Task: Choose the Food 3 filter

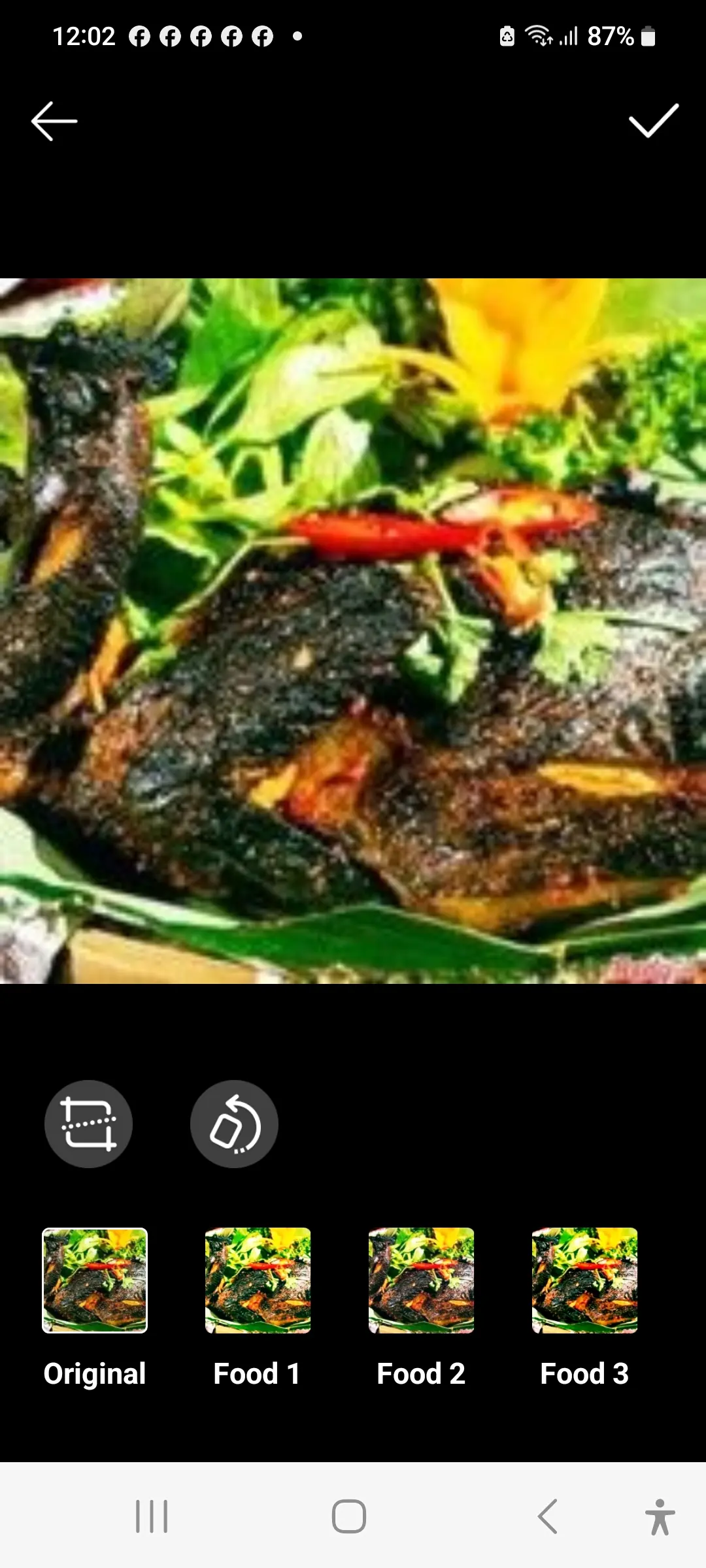Action: [585, 1281]
